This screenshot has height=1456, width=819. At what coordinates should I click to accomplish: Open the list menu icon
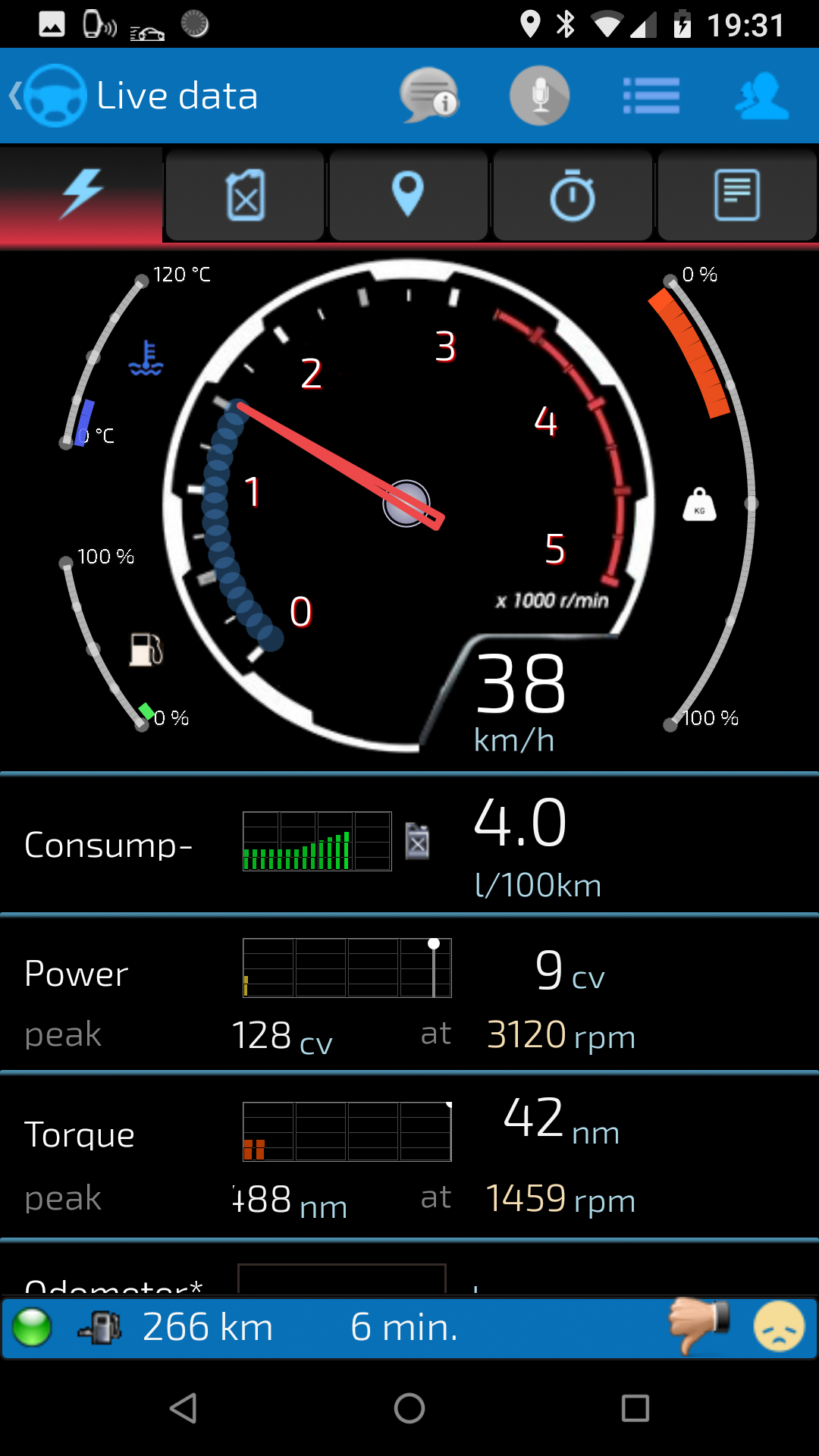(x=651, y=96)
